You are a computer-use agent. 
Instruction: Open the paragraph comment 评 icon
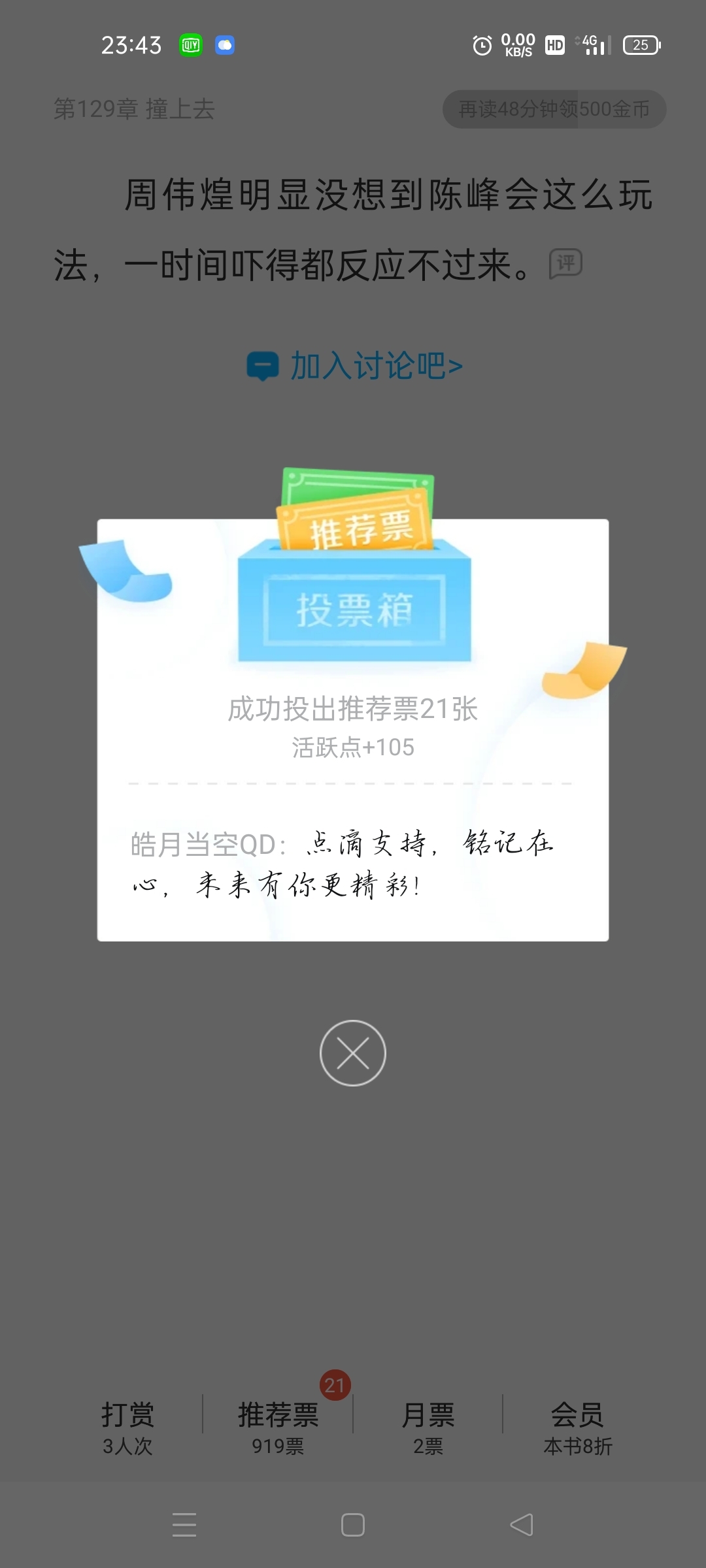point(565,264)
